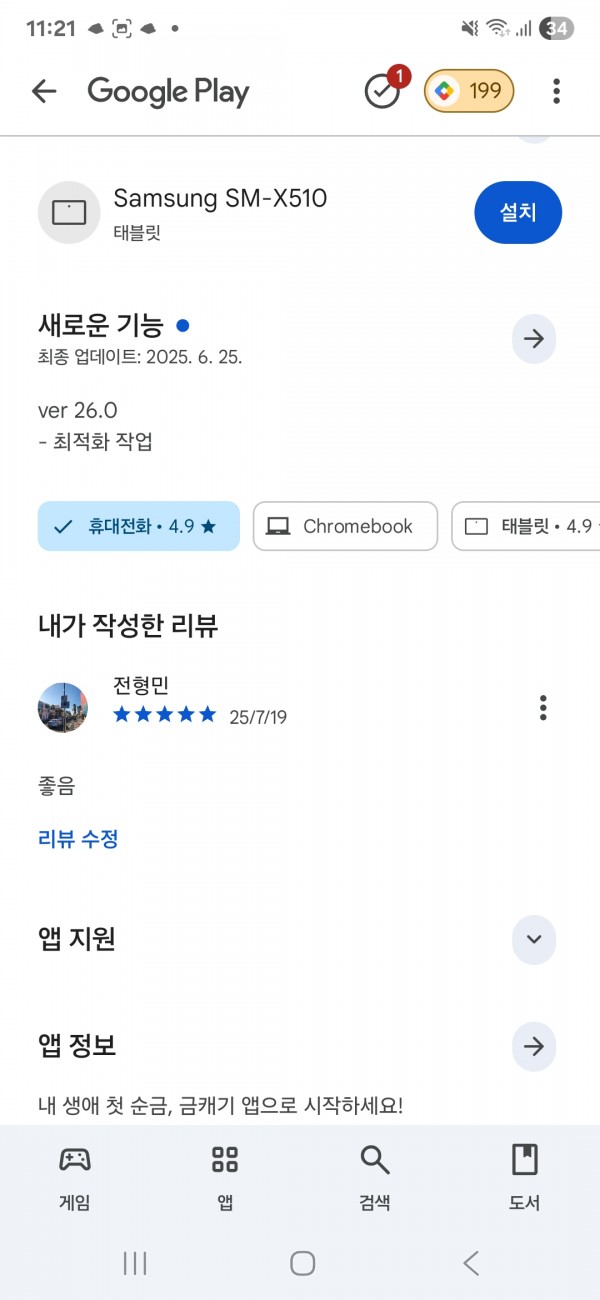Viewport: 600px width, 1300px height.
Task: Open the 앱 정보 arrow
Action: click(x=534, y=1047)
